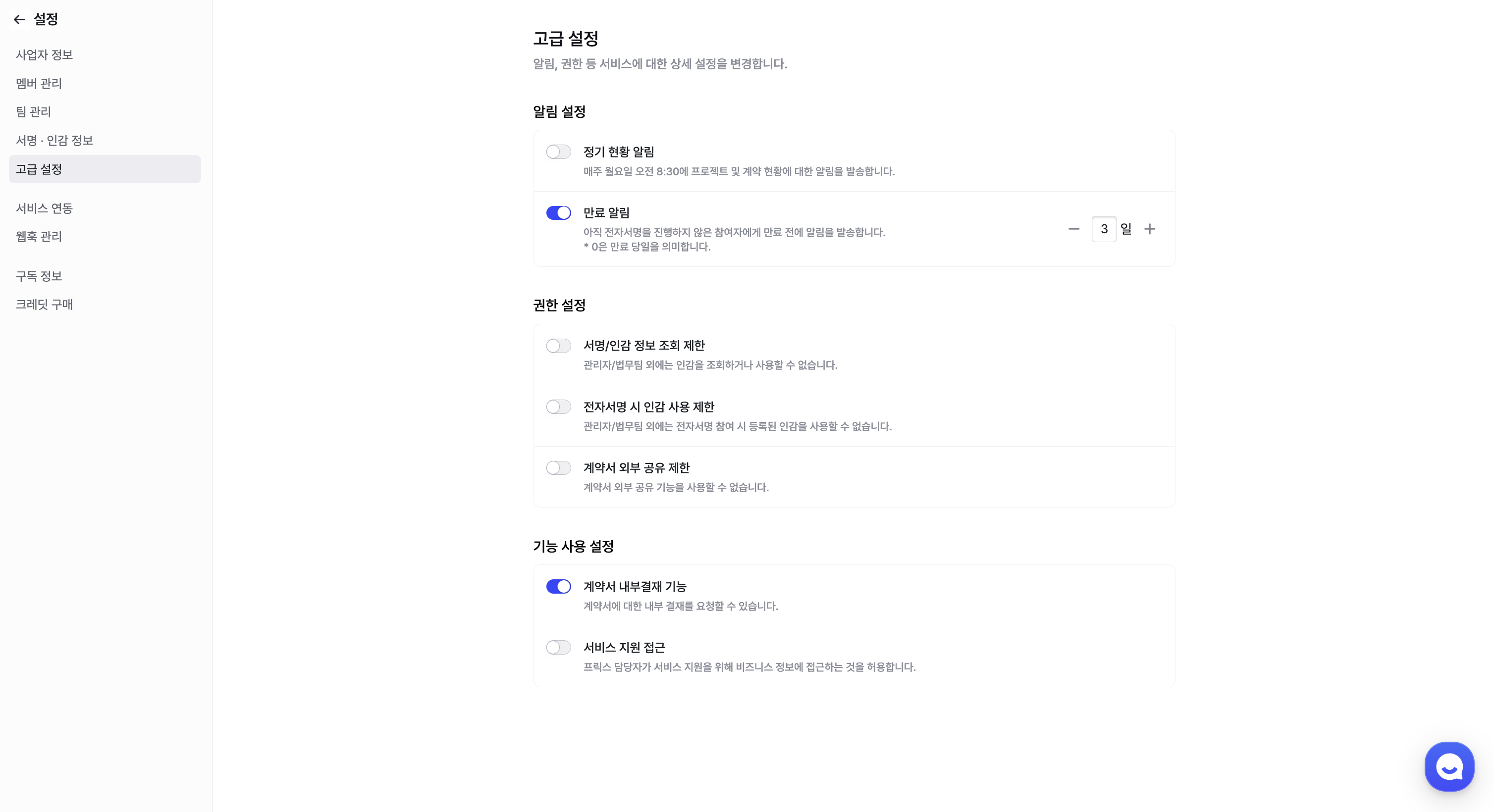
Task: Select 팀 관리 in the sidebar
Action: (34, 112)
